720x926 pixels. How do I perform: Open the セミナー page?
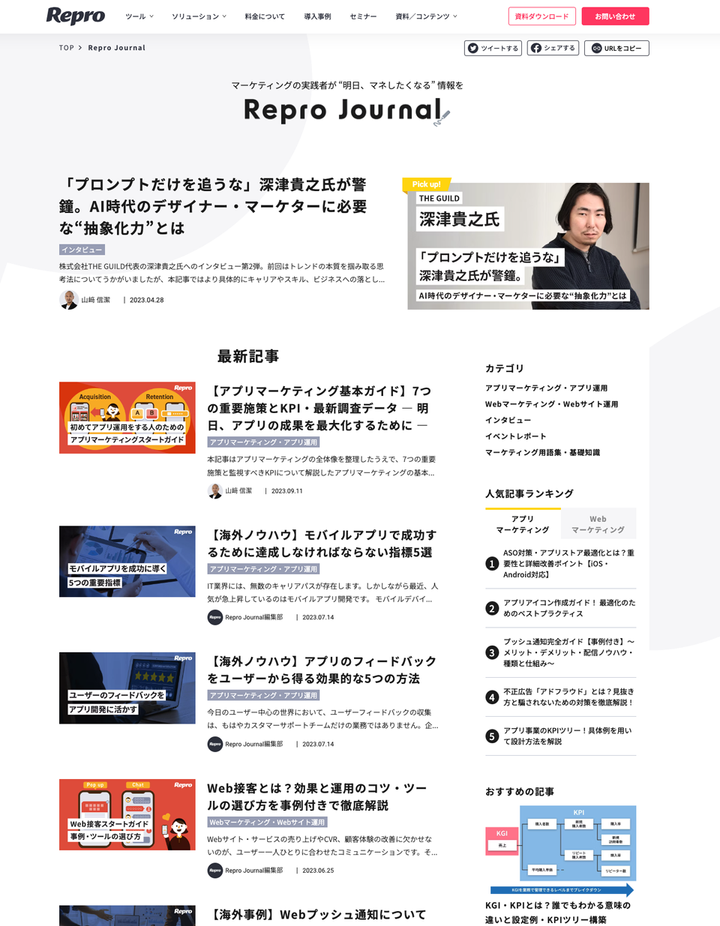363,16
